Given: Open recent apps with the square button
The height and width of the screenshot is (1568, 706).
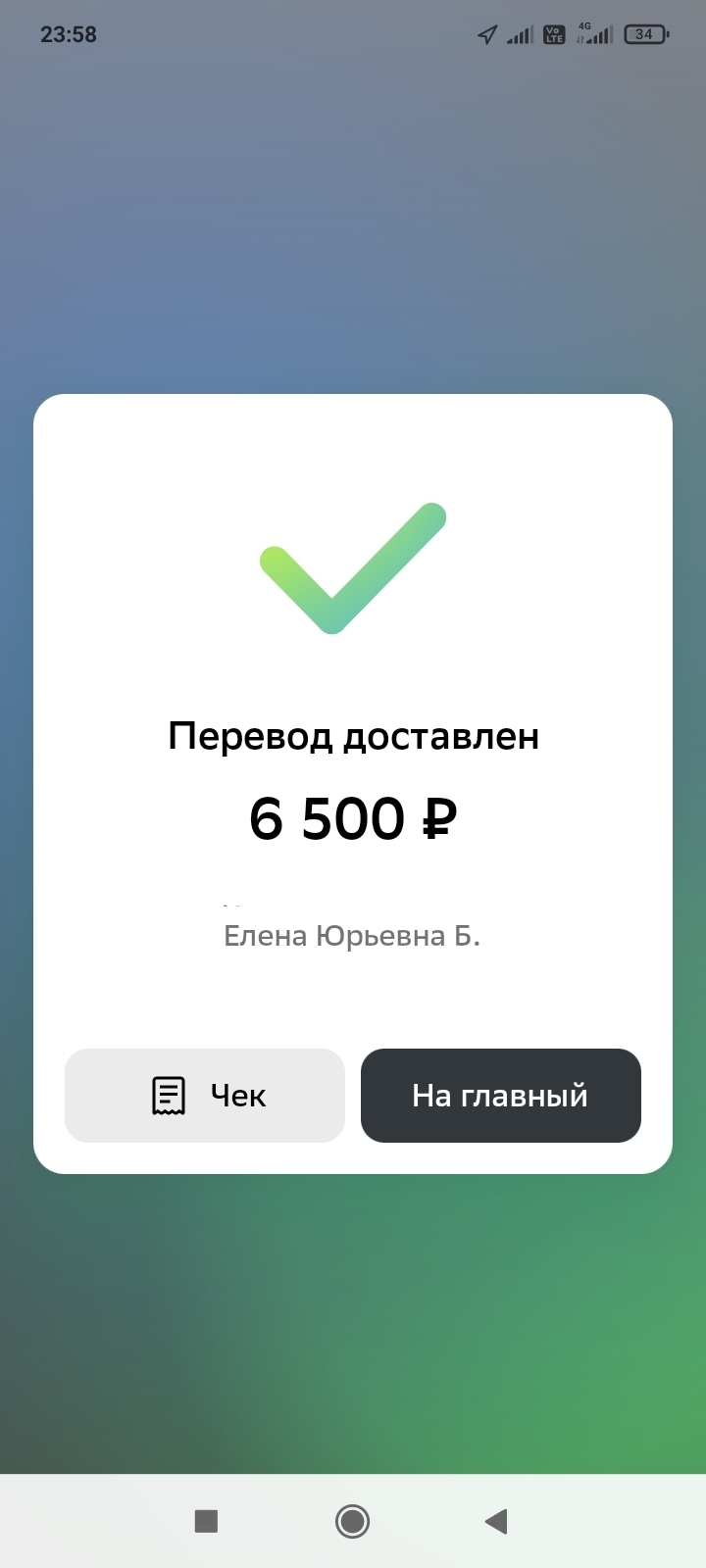Looking at the screenshot, I should [x=206, y=1521].
